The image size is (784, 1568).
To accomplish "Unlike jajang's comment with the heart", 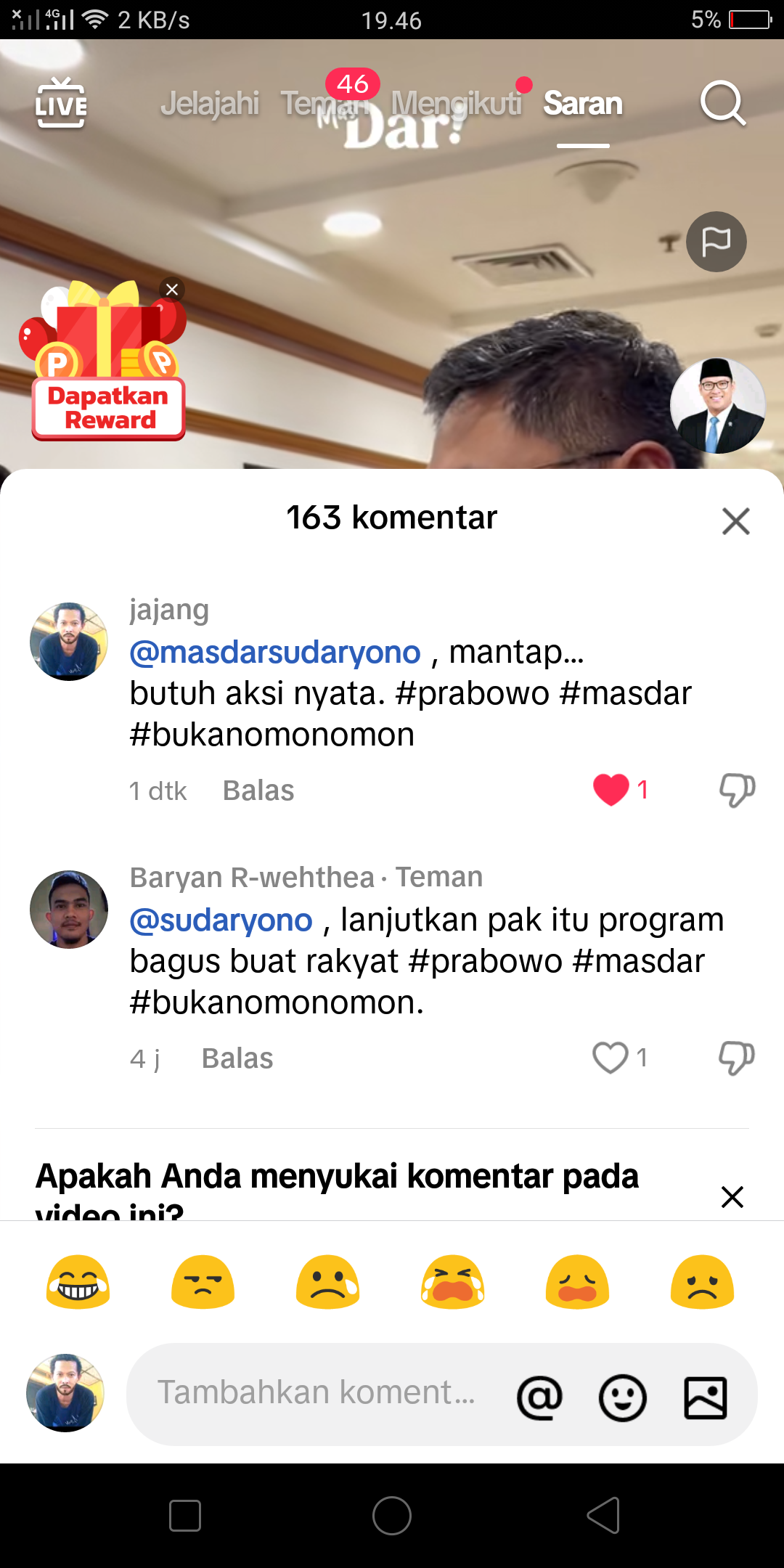I will pos(611,790).
